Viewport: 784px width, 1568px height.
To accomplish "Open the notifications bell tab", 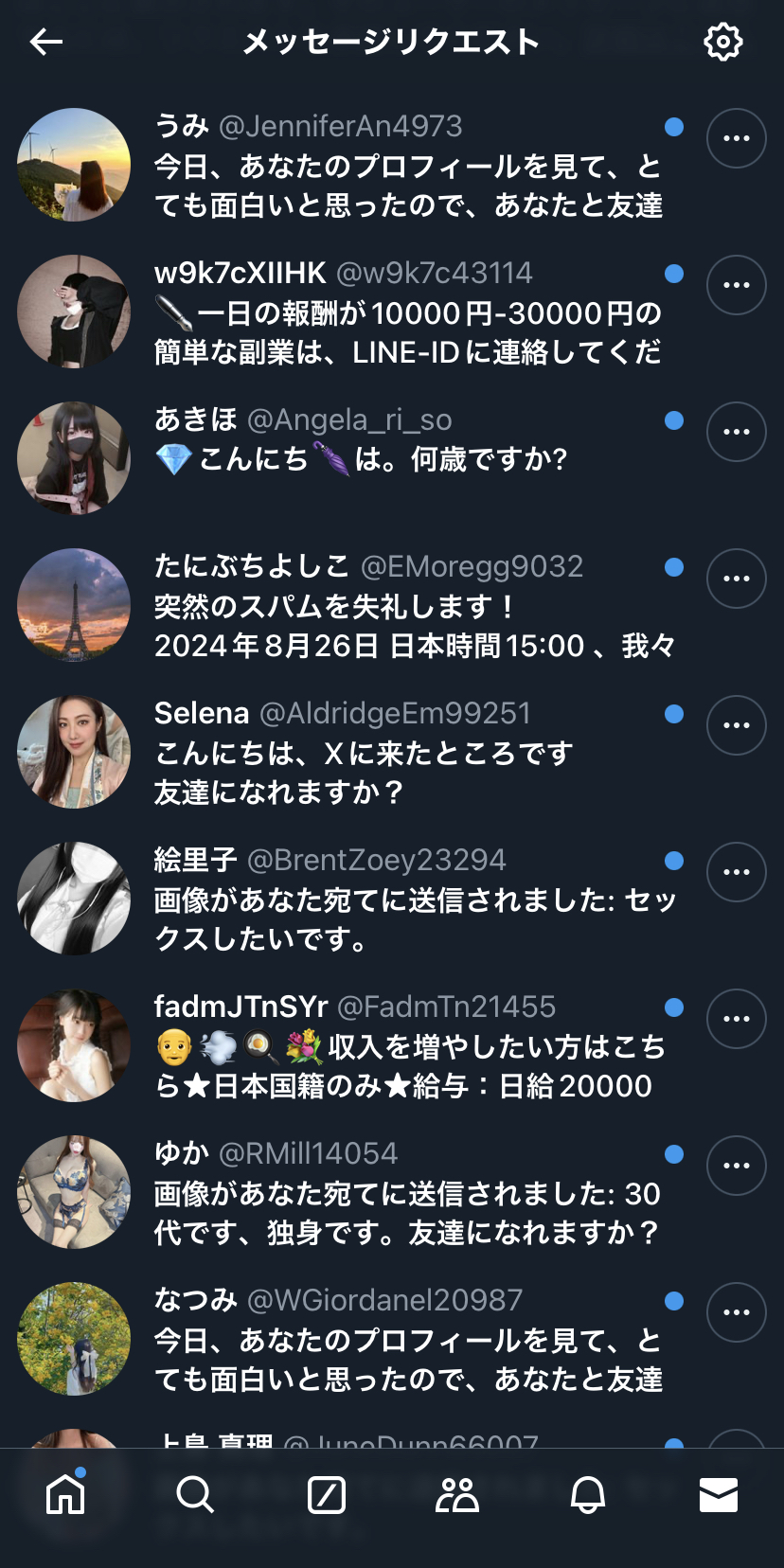I will coord(588,1495).
